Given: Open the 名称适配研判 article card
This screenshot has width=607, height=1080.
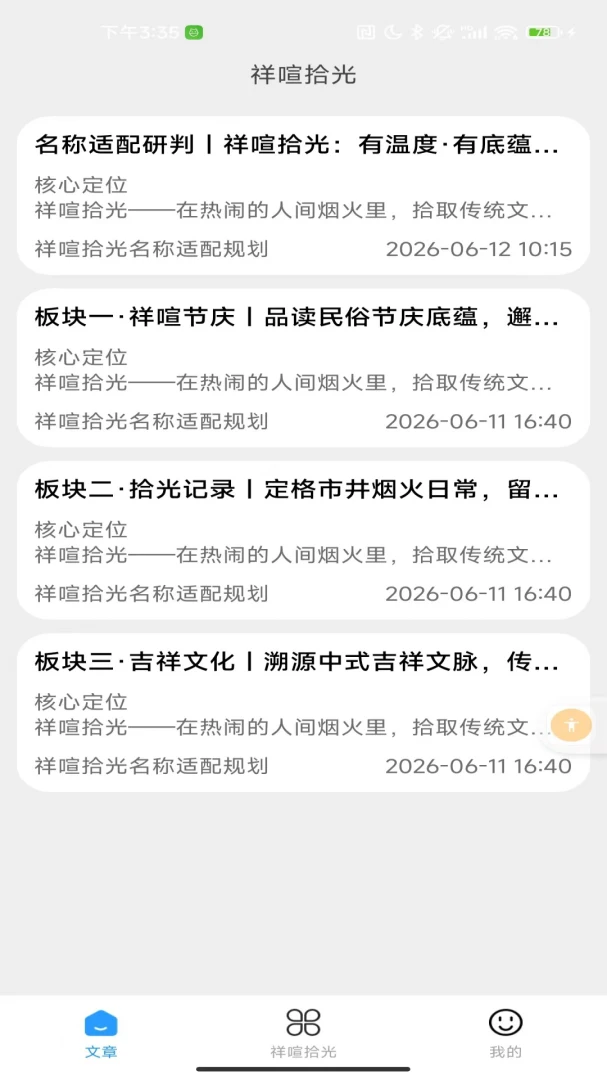Looking at the screenshot, I should [x=303, y=196].
